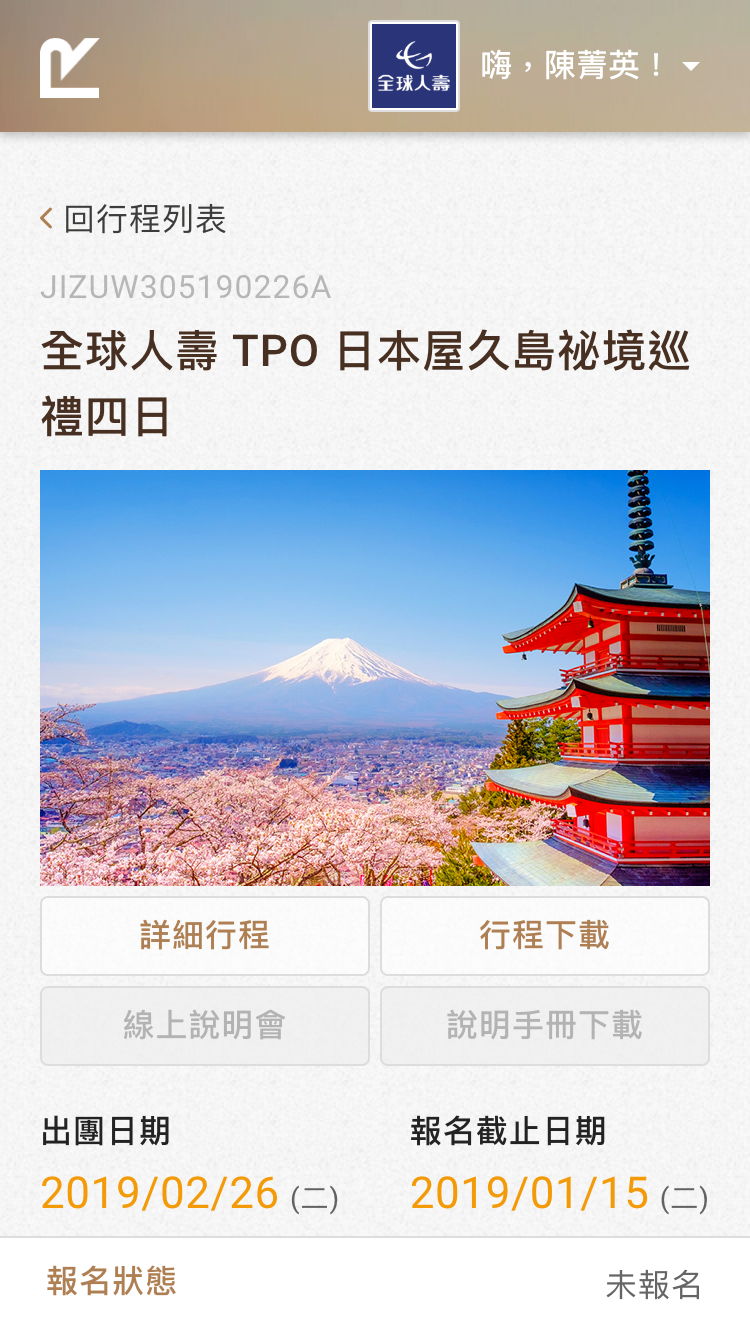The image size is (750, 1334).
Task: Tap 行程下載 to download itinerary
Action: [545, 936]
